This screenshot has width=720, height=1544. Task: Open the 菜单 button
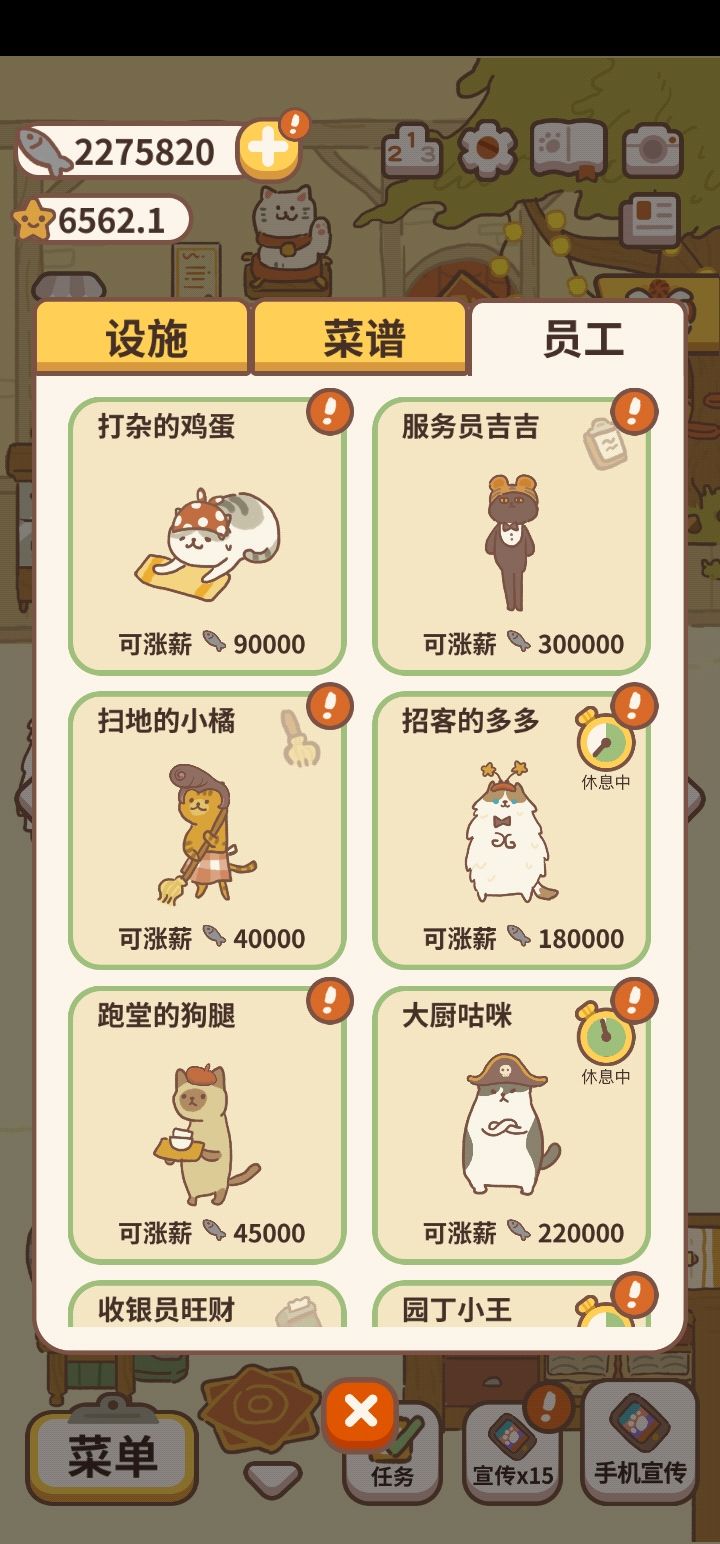(112, 1455)
